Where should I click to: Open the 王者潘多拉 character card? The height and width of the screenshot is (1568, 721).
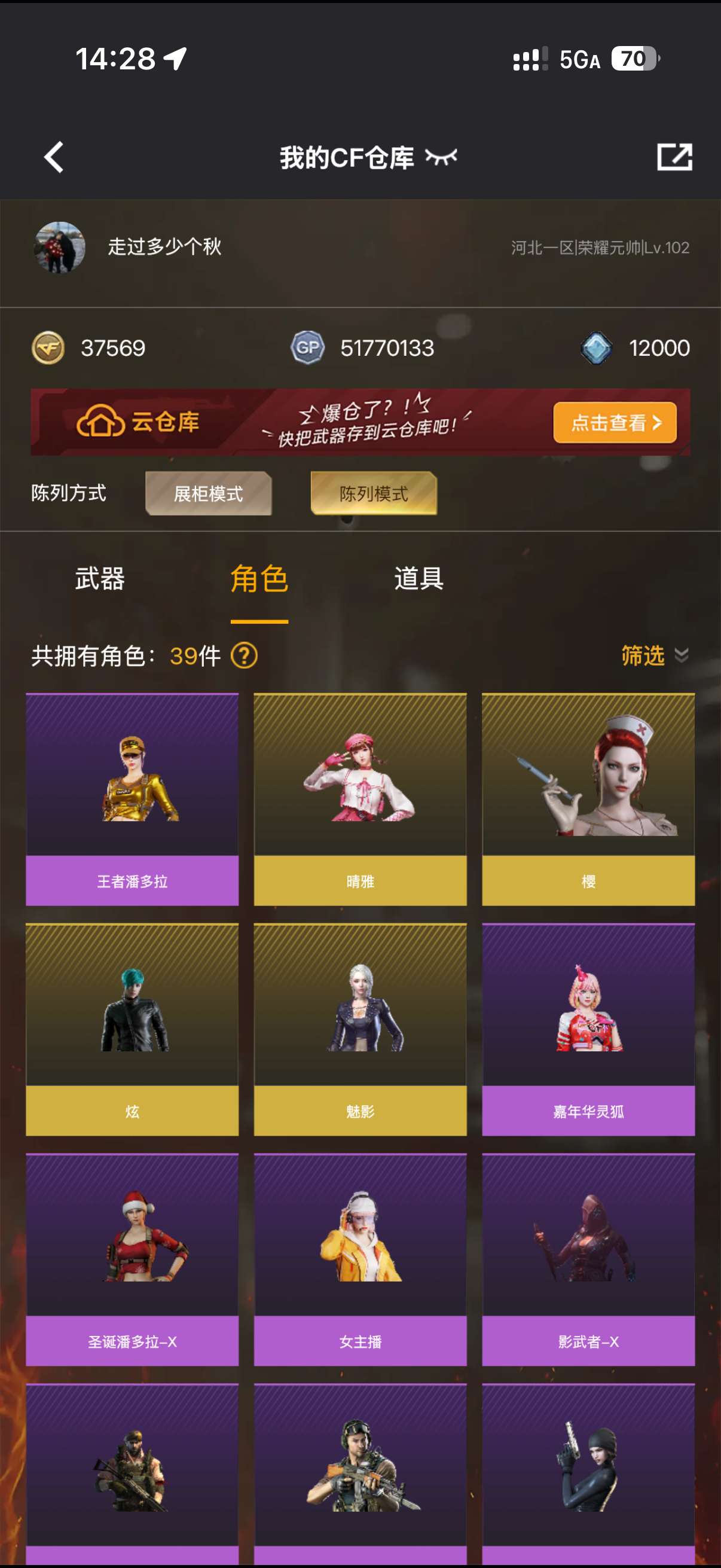tap(132, 799)
